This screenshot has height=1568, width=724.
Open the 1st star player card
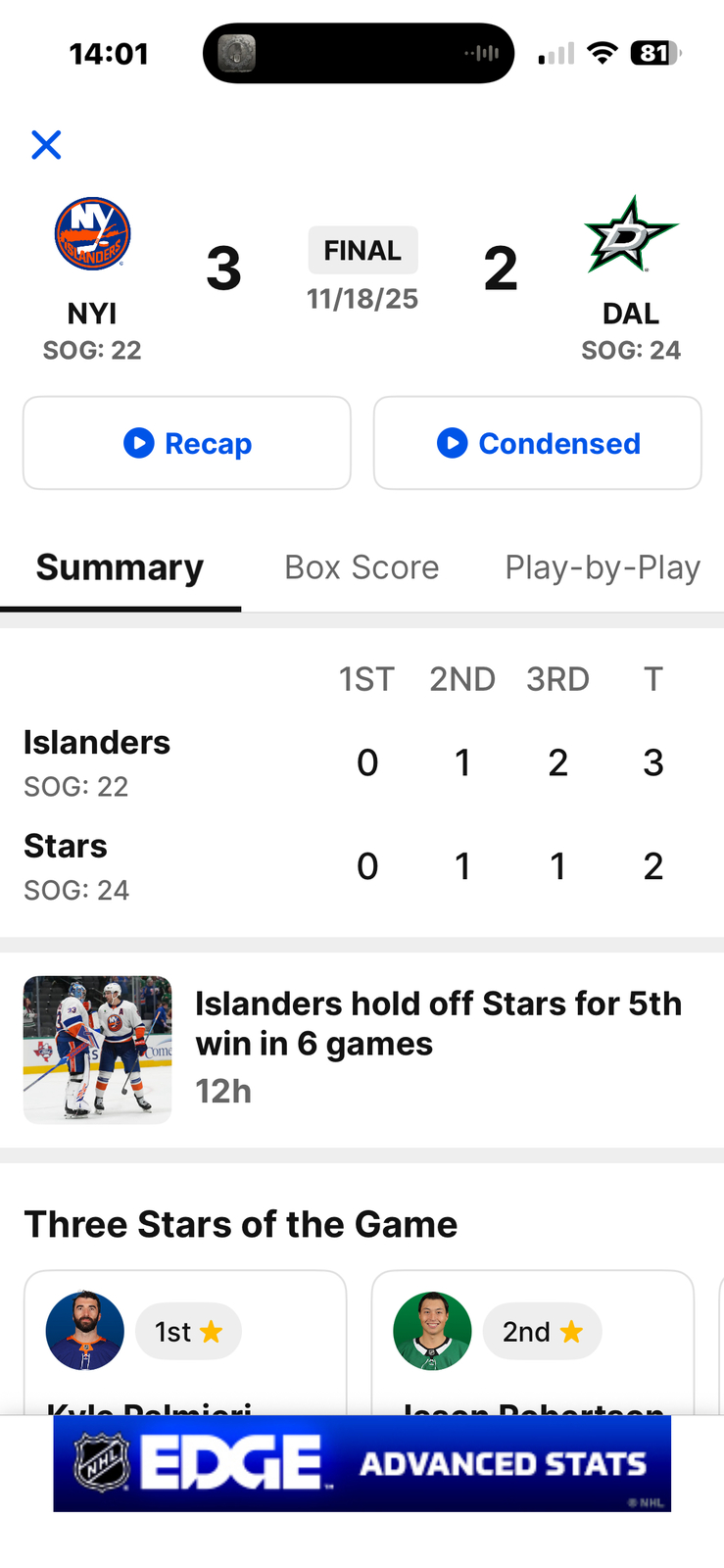pos(185,1343)
